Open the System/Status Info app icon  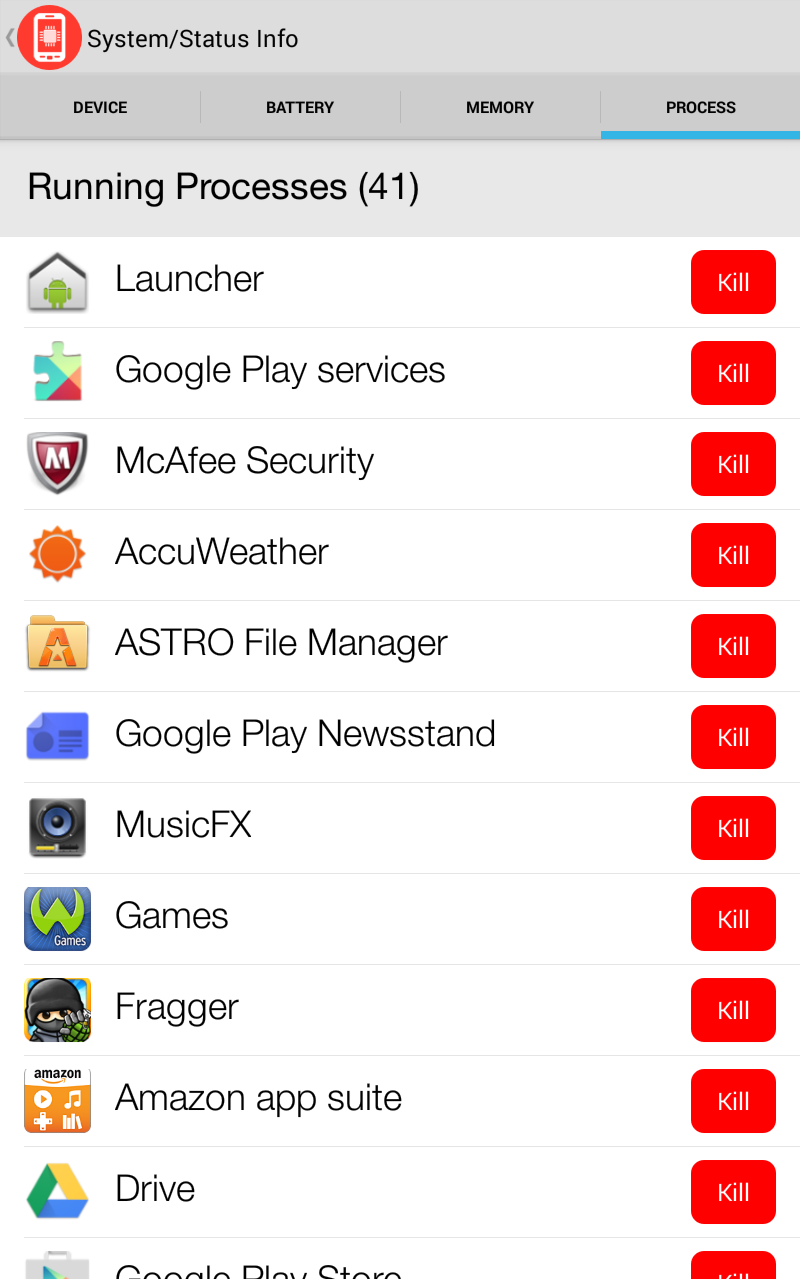point(48,37)
